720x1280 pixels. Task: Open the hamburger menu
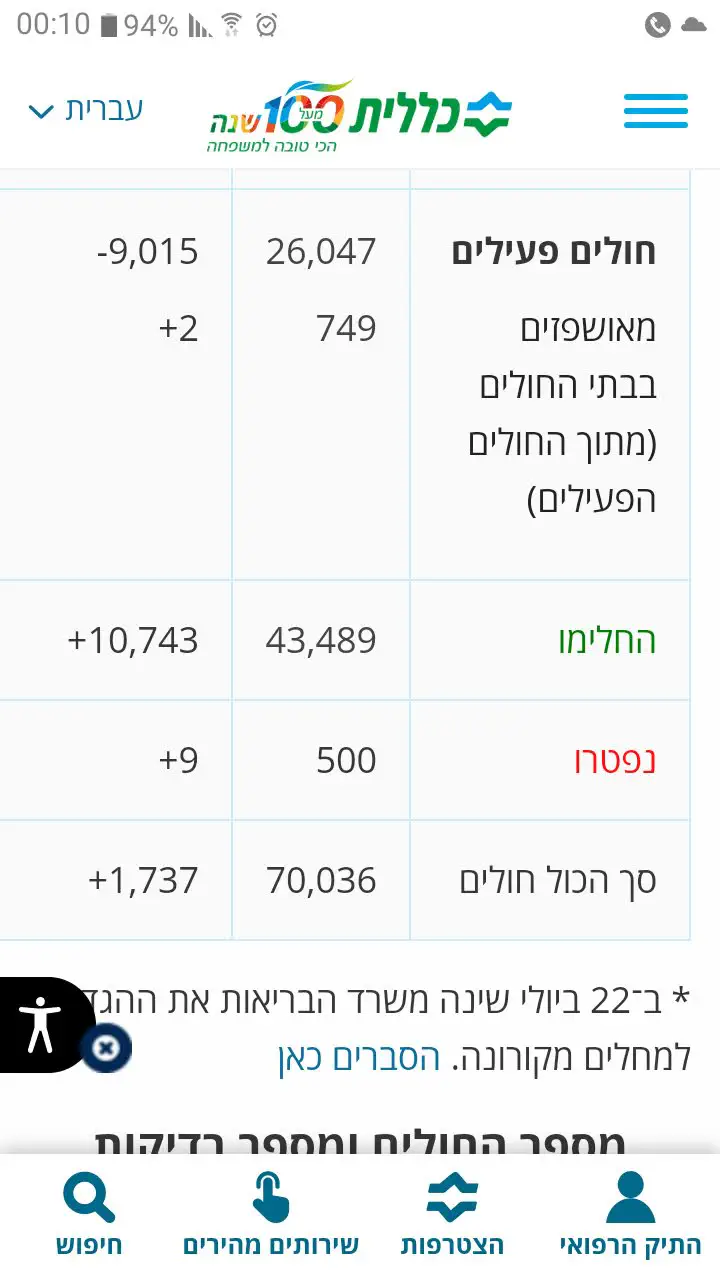point(655,111)
